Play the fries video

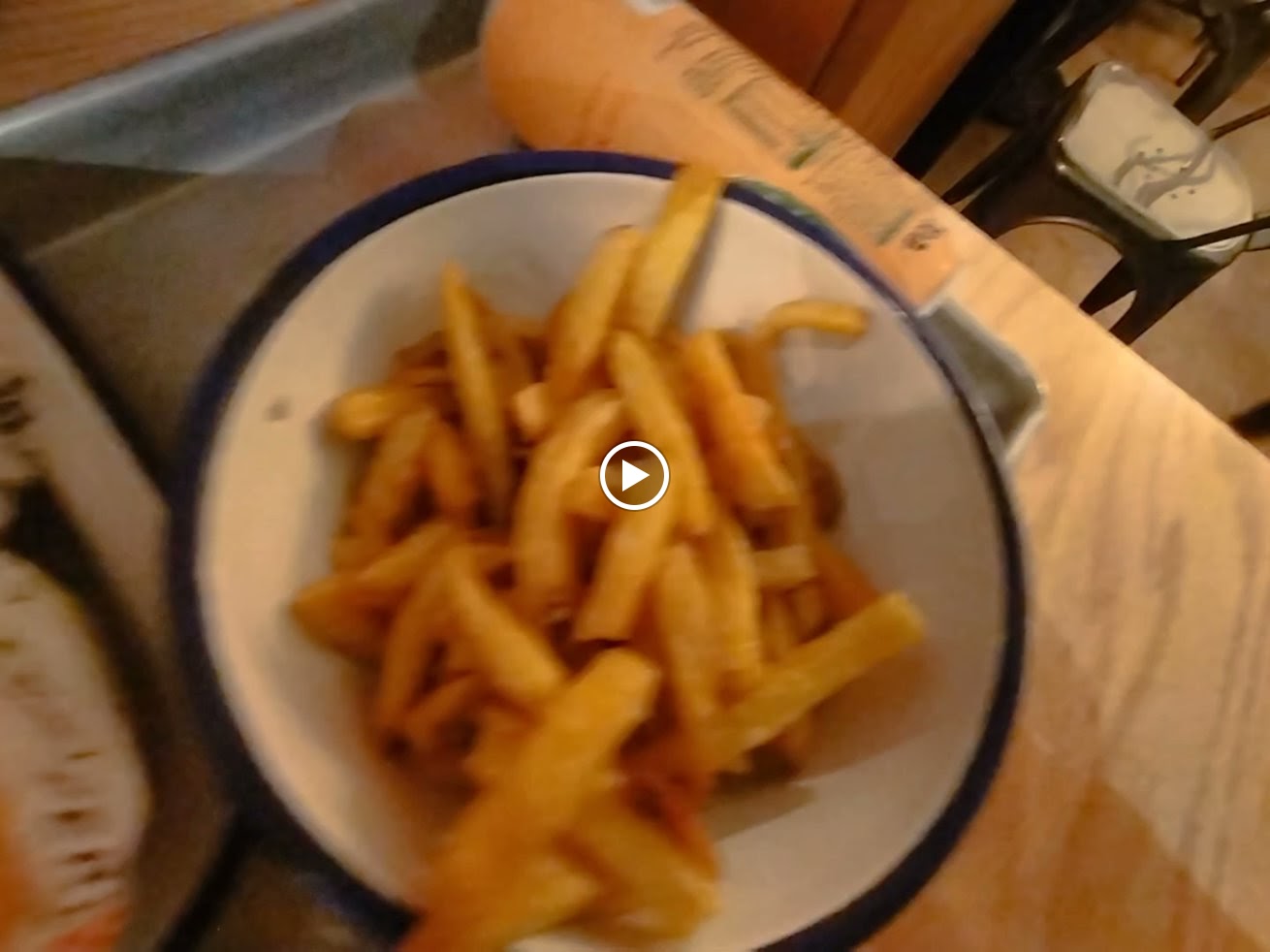pos(635,476)
